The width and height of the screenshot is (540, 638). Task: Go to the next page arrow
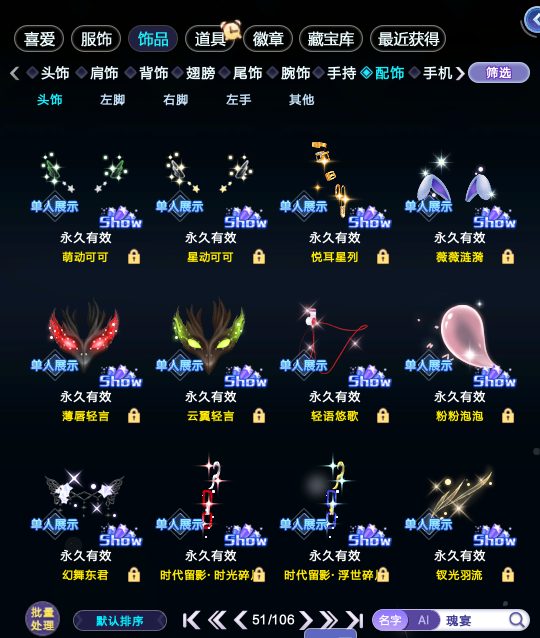(x=306, y=621)
